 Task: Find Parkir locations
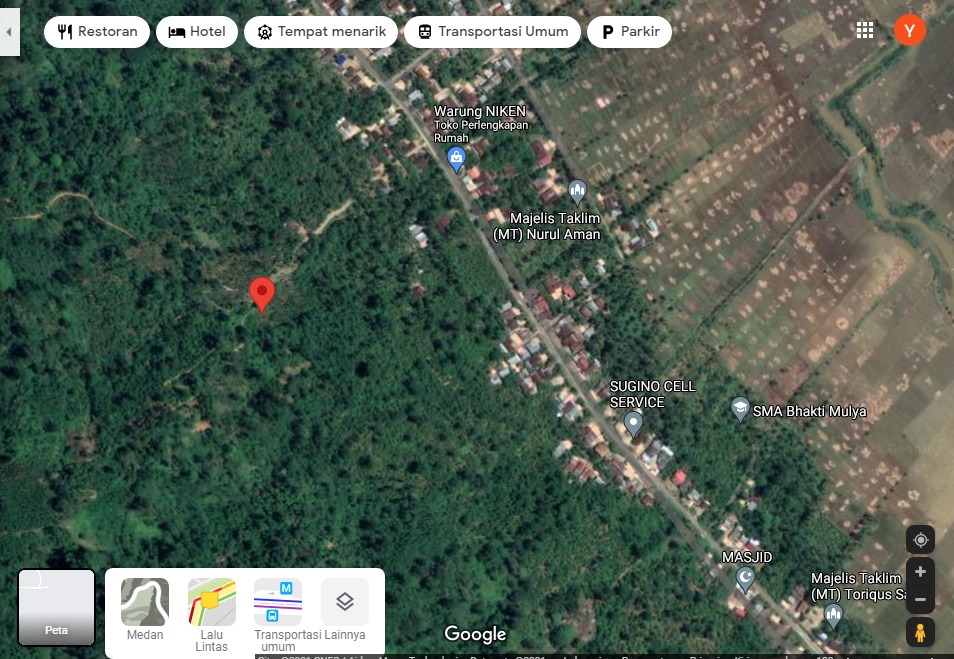click(629, 32)
